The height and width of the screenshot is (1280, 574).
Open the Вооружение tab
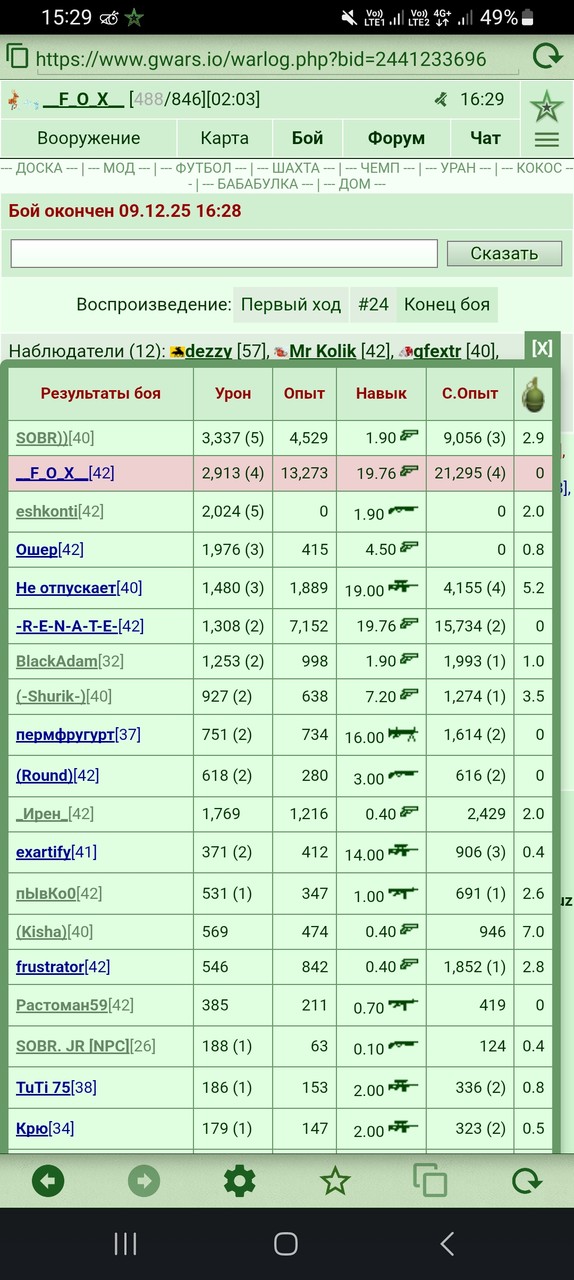tap(89, 138)
